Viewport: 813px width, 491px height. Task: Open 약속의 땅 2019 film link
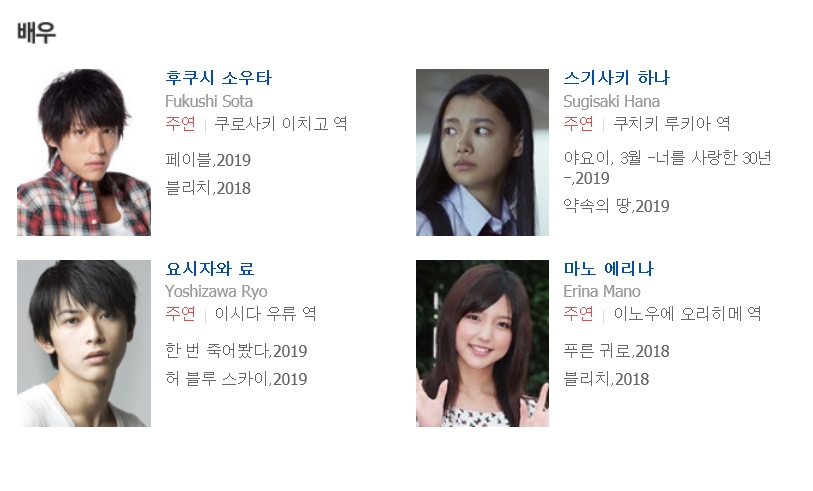pos(616,206)
